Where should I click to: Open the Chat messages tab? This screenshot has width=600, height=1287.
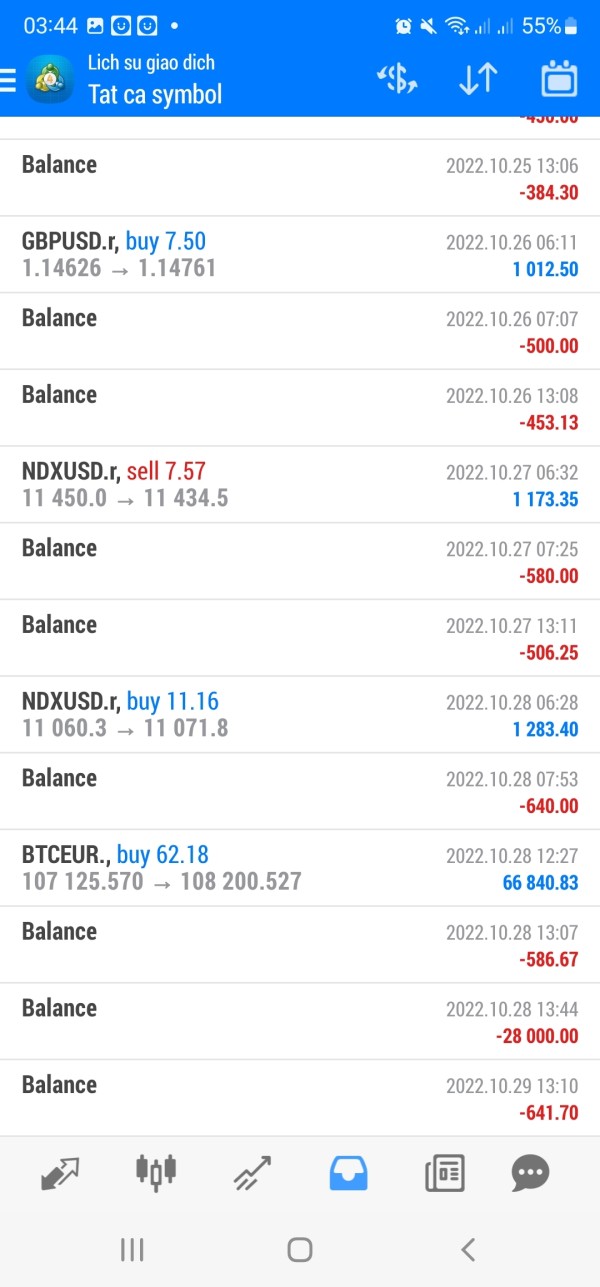pos(529,1172)
